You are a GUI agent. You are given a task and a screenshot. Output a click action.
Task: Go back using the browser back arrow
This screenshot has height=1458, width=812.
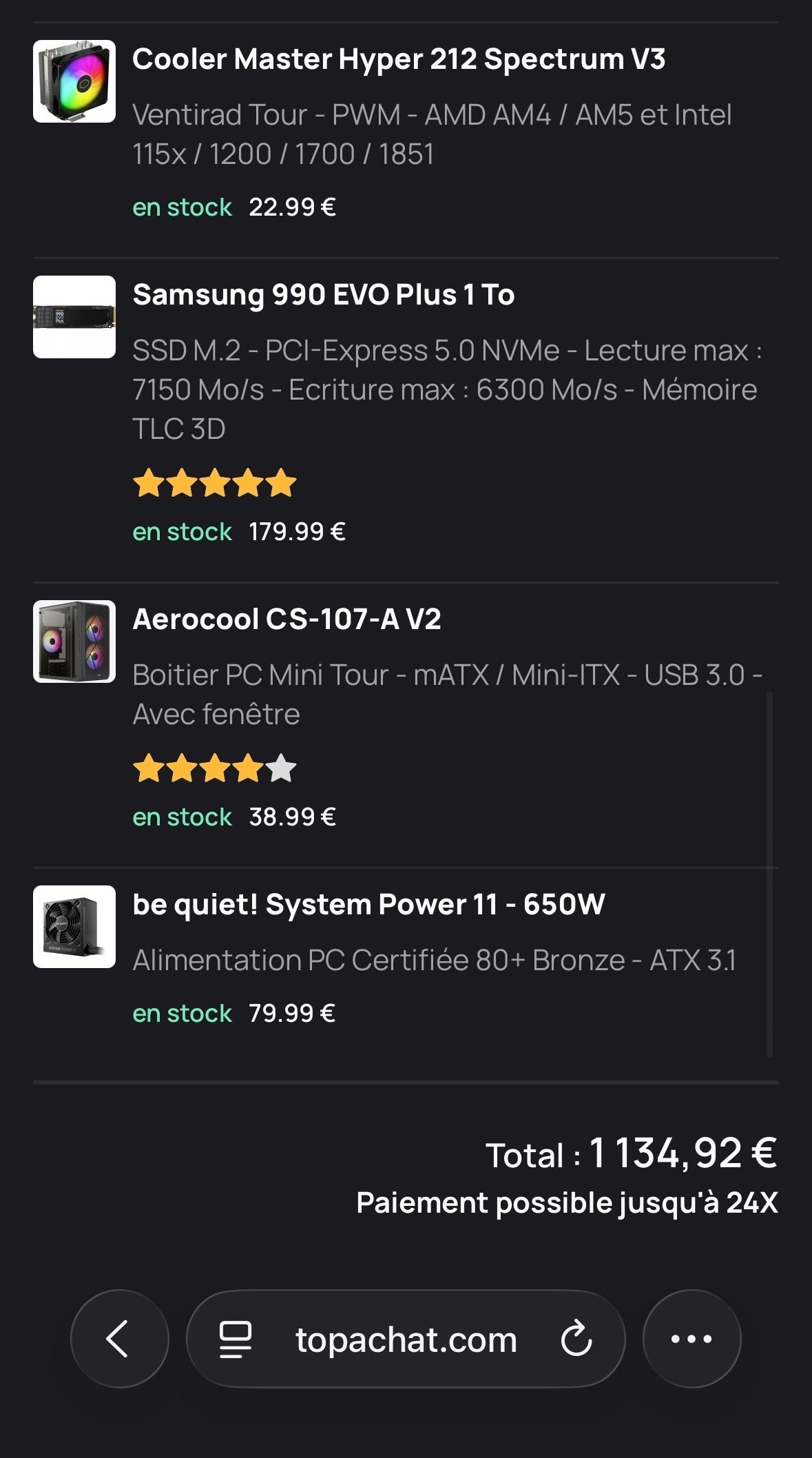(119, 1339)
